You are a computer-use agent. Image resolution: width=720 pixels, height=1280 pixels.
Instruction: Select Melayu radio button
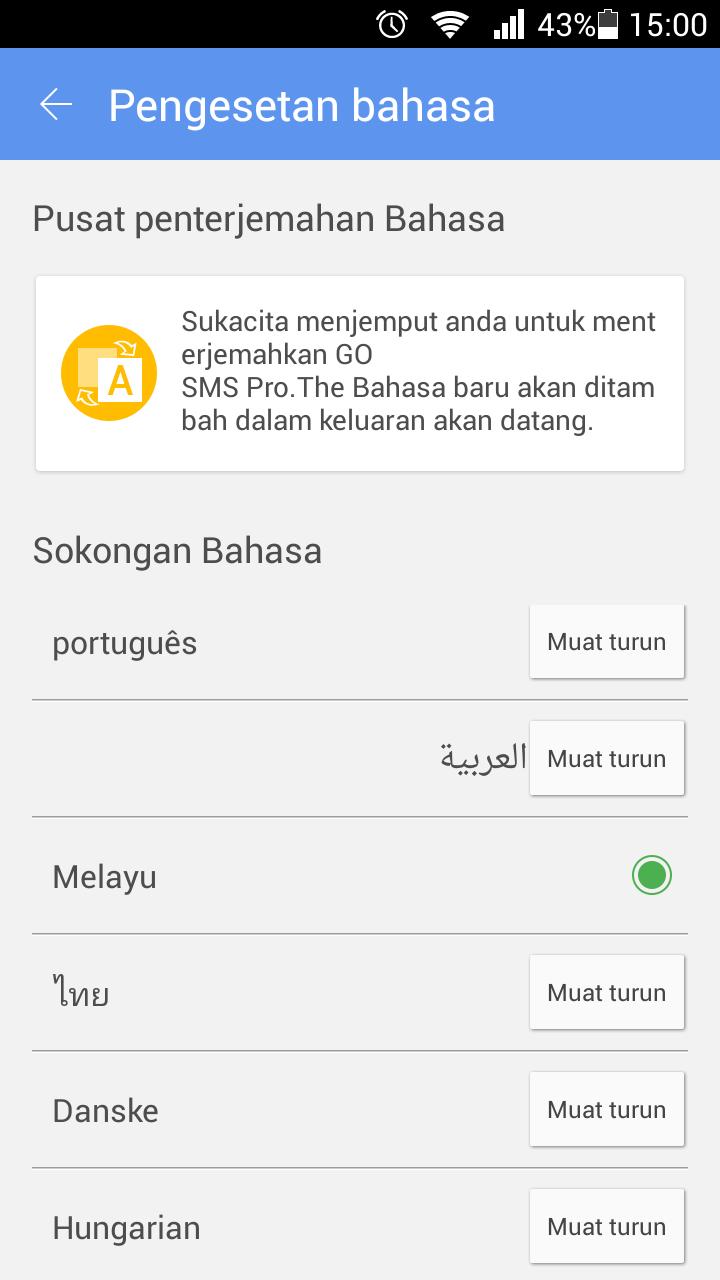(651, 876)
